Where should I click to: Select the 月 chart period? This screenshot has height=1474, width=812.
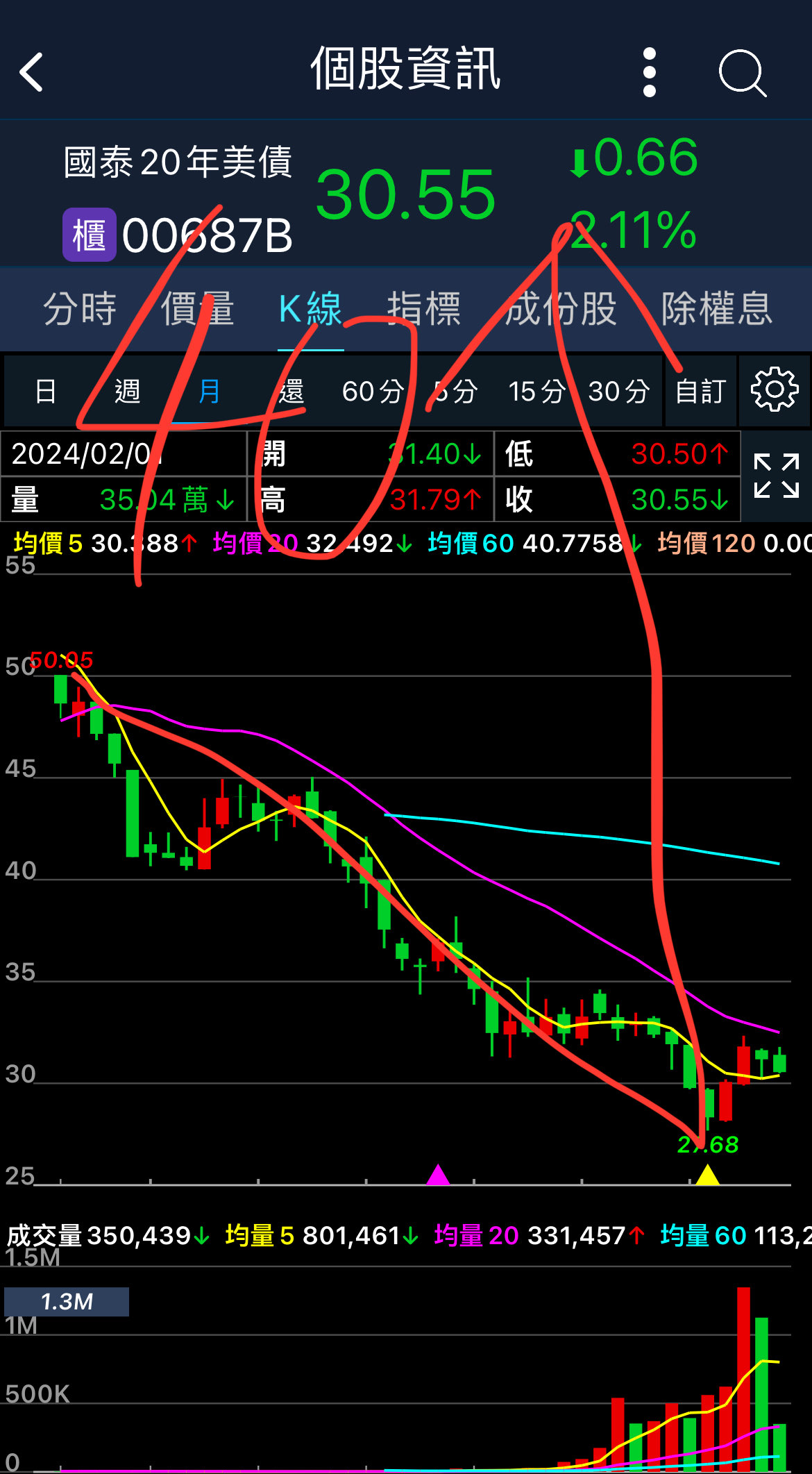pos(209,392)
